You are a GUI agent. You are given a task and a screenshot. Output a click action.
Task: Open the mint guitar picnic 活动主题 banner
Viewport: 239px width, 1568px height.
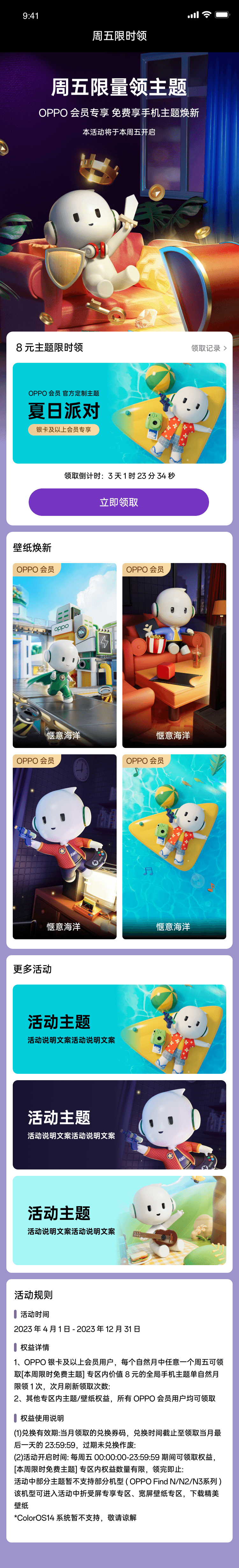click(119, 1220)
